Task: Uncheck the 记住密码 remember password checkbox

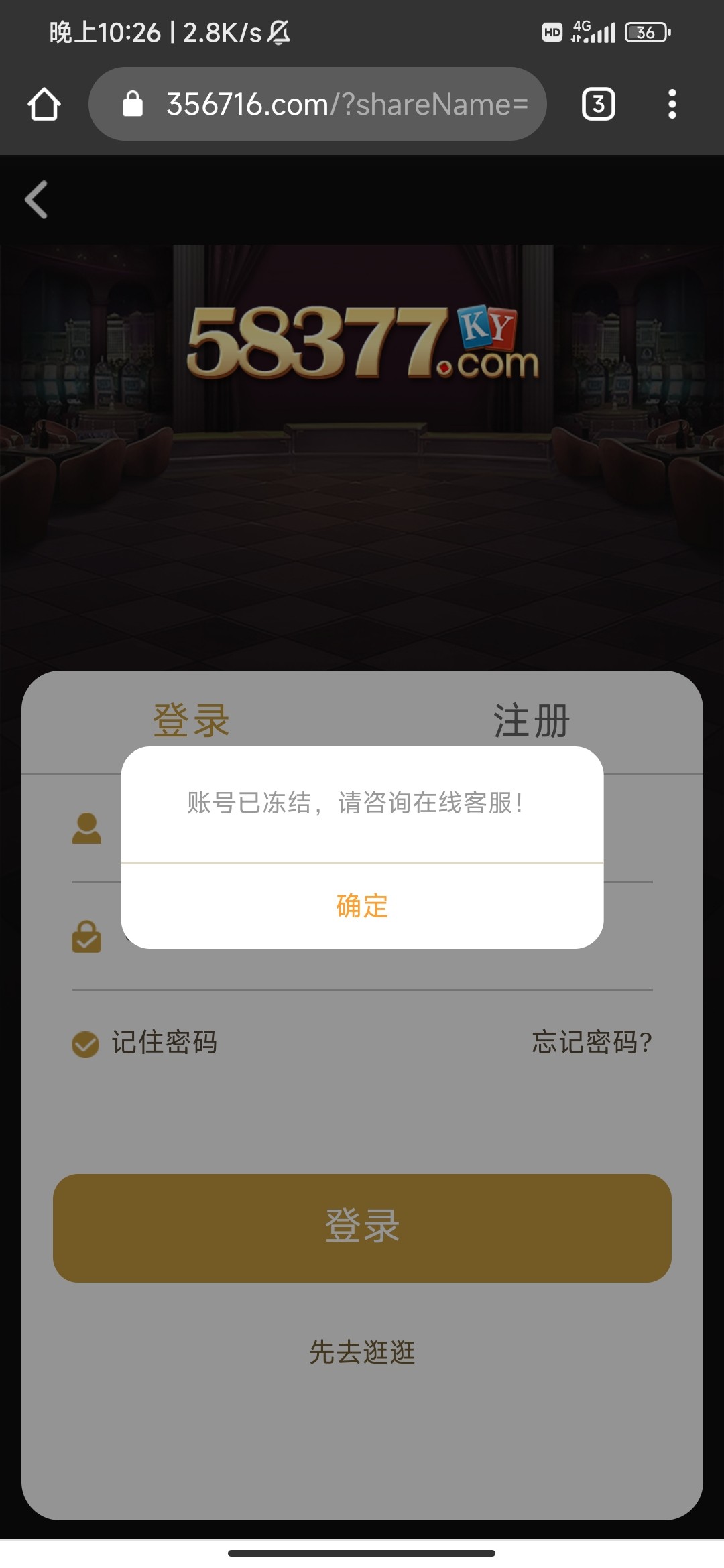Action: (x=83, y=1042)
